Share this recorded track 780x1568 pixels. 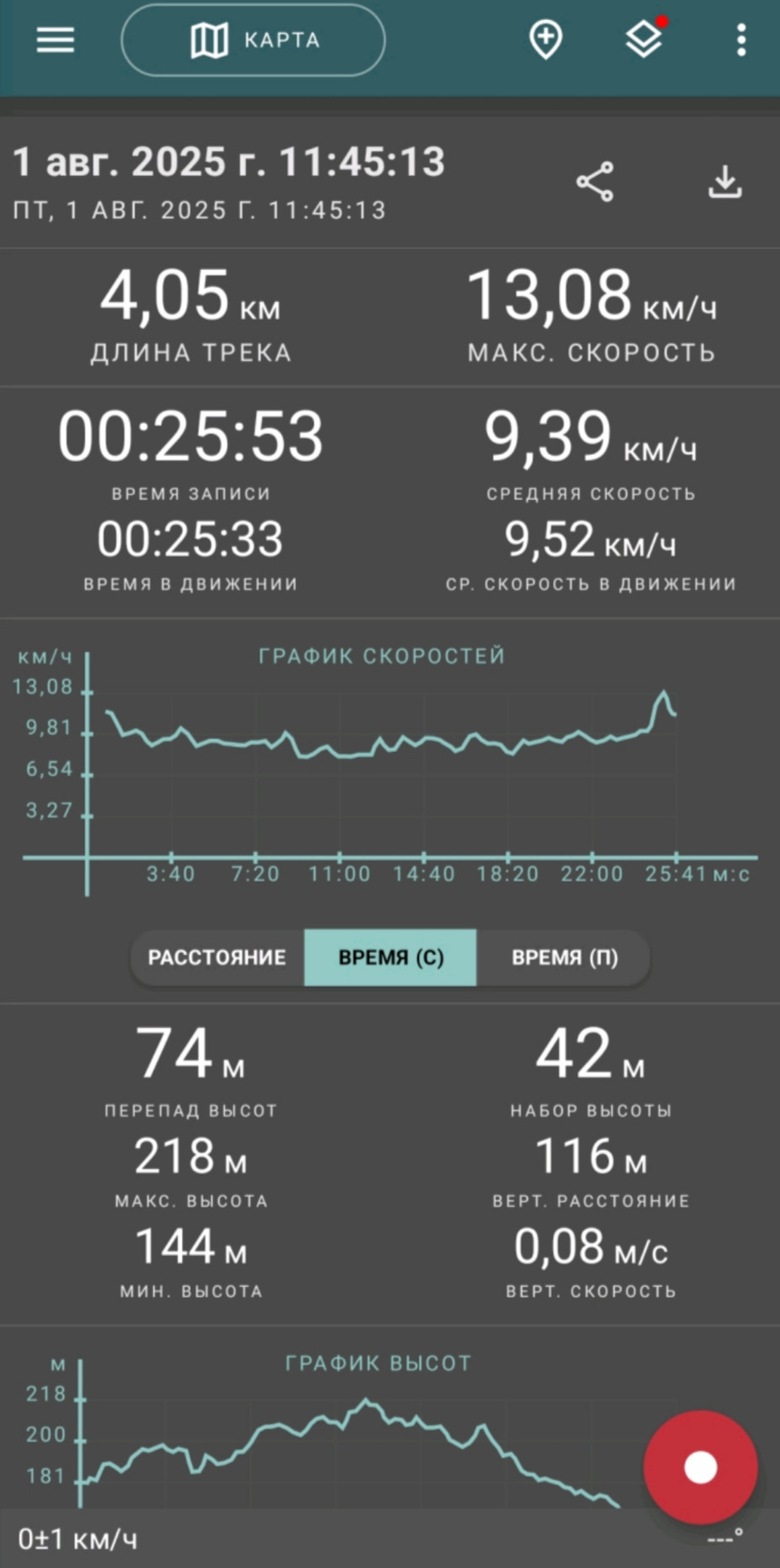click(x=595, y=182)
